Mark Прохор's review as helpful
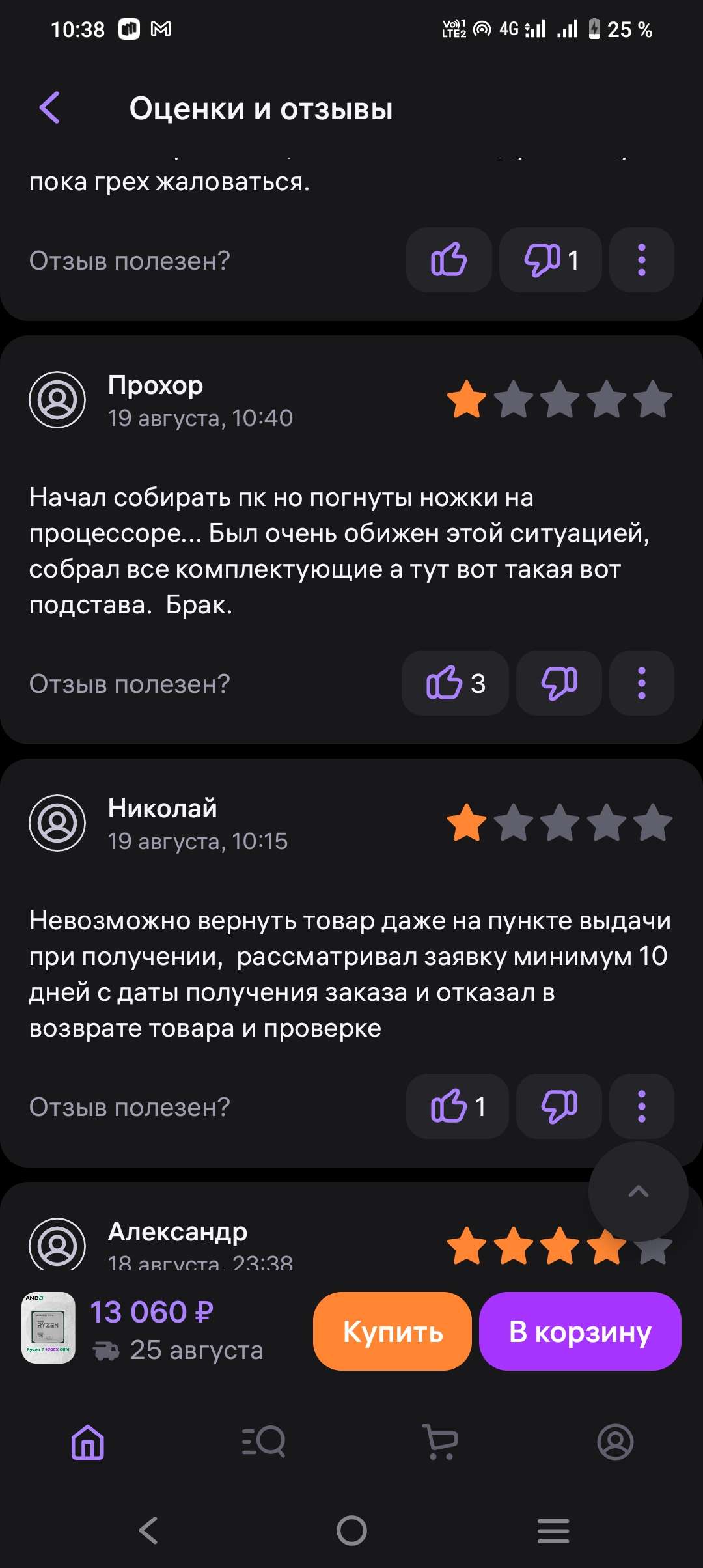The width and height of the screenshot is (703, 1568). pos(454,683)
